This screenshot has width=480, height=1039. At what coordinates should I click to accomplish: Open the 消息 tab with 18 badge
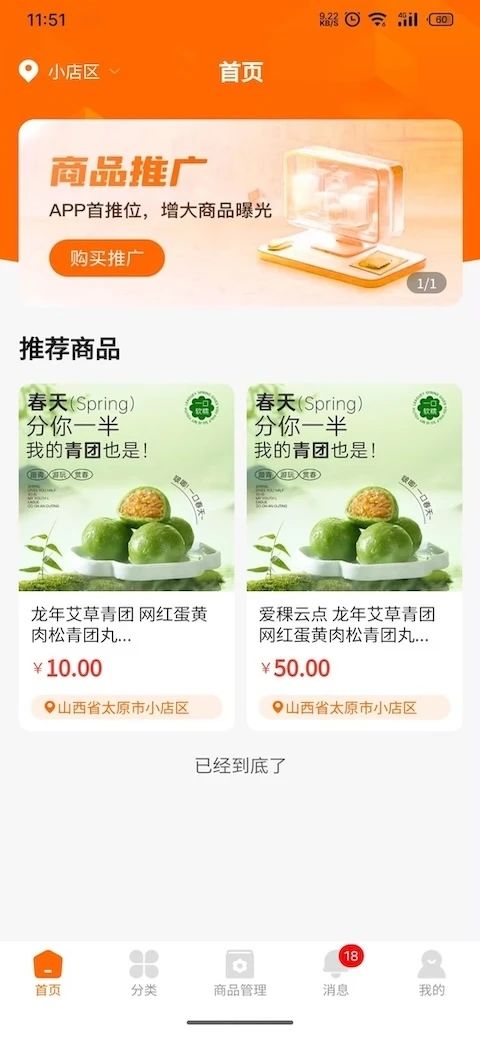coord(336,973)
